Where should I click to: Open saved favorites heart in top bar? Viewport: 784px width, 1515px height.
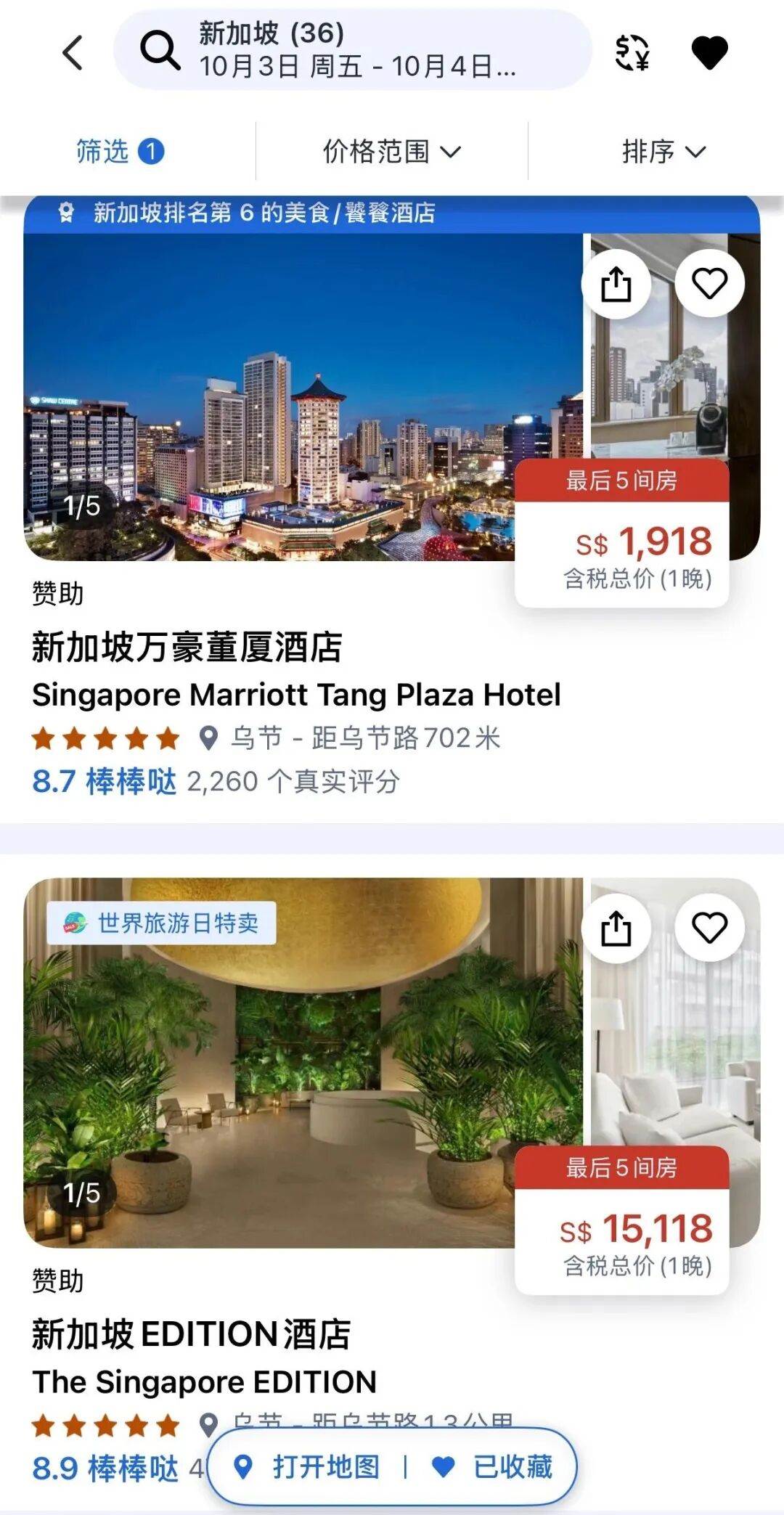click(x=709, y=52)
